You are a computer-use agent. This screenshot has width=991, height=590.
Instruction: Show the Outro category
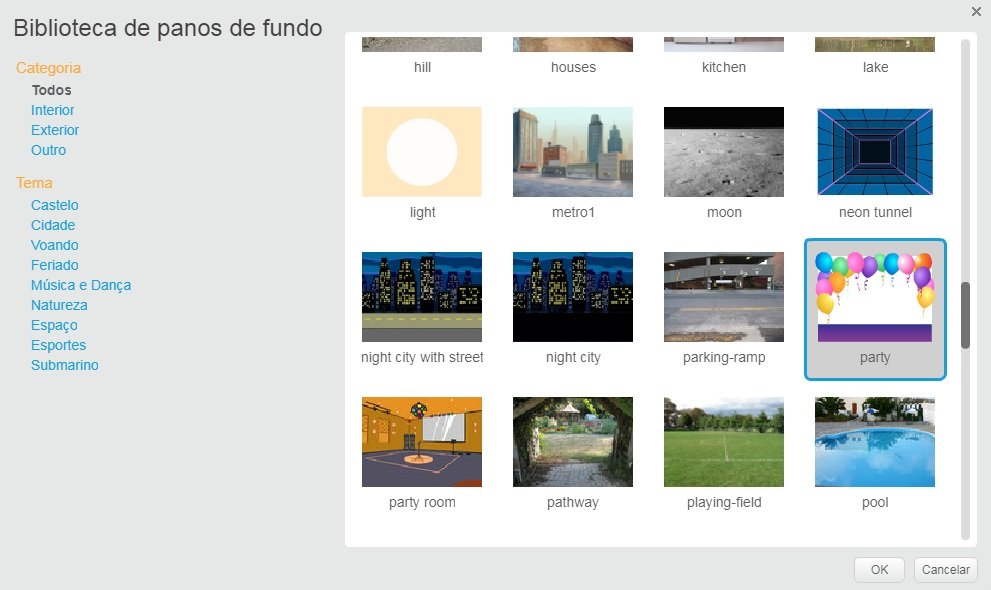pyautogui.click(x=48, y=150)
